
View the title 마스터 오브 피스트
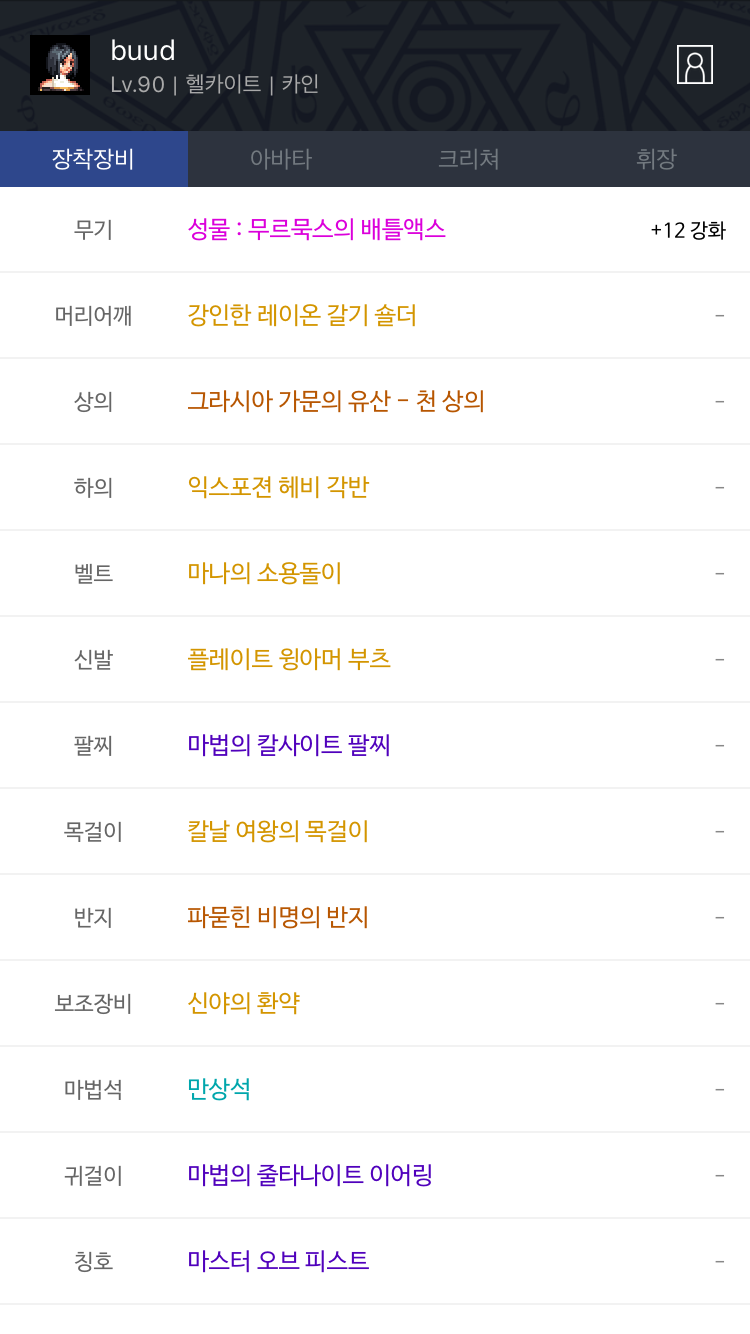278,1261
